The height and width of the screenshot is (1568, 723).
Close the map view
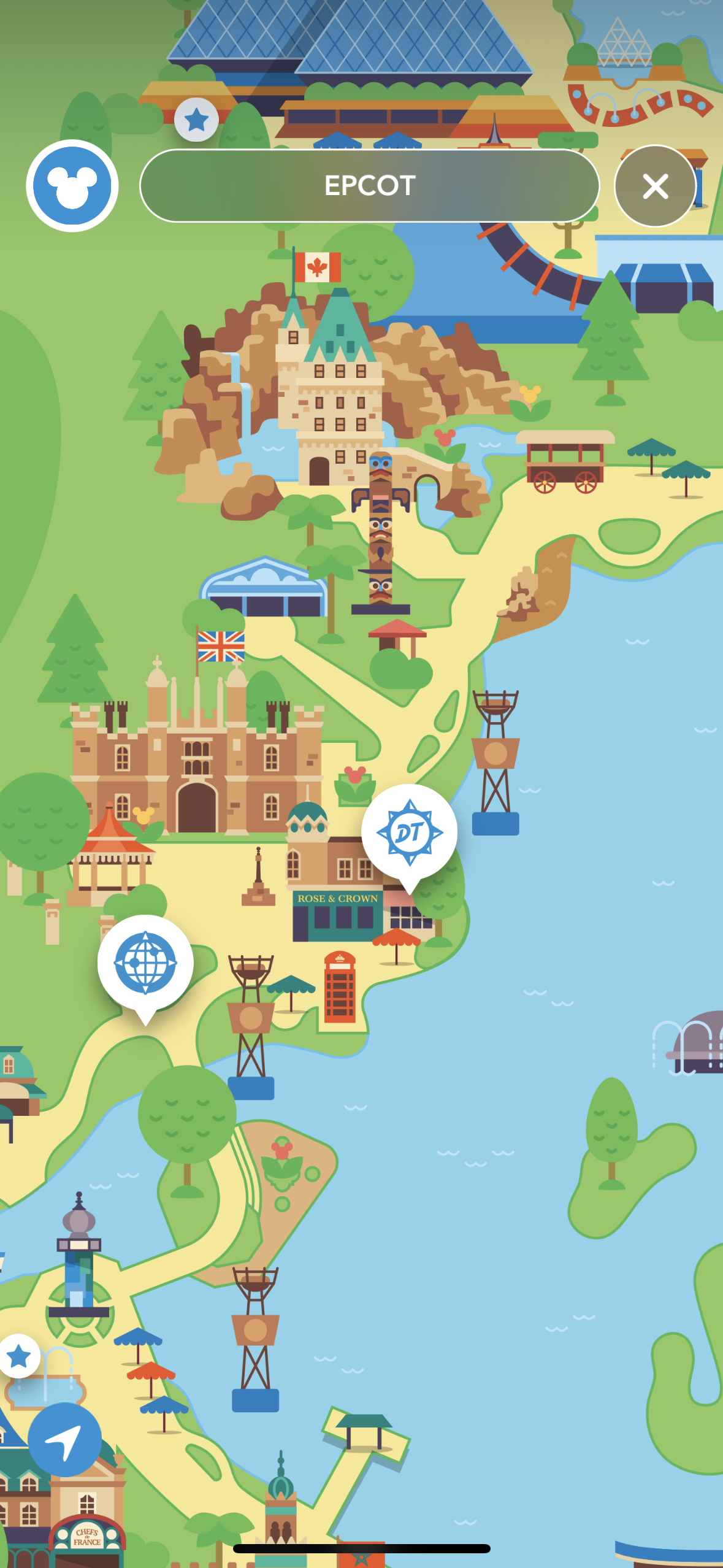[x=655, y=185]
